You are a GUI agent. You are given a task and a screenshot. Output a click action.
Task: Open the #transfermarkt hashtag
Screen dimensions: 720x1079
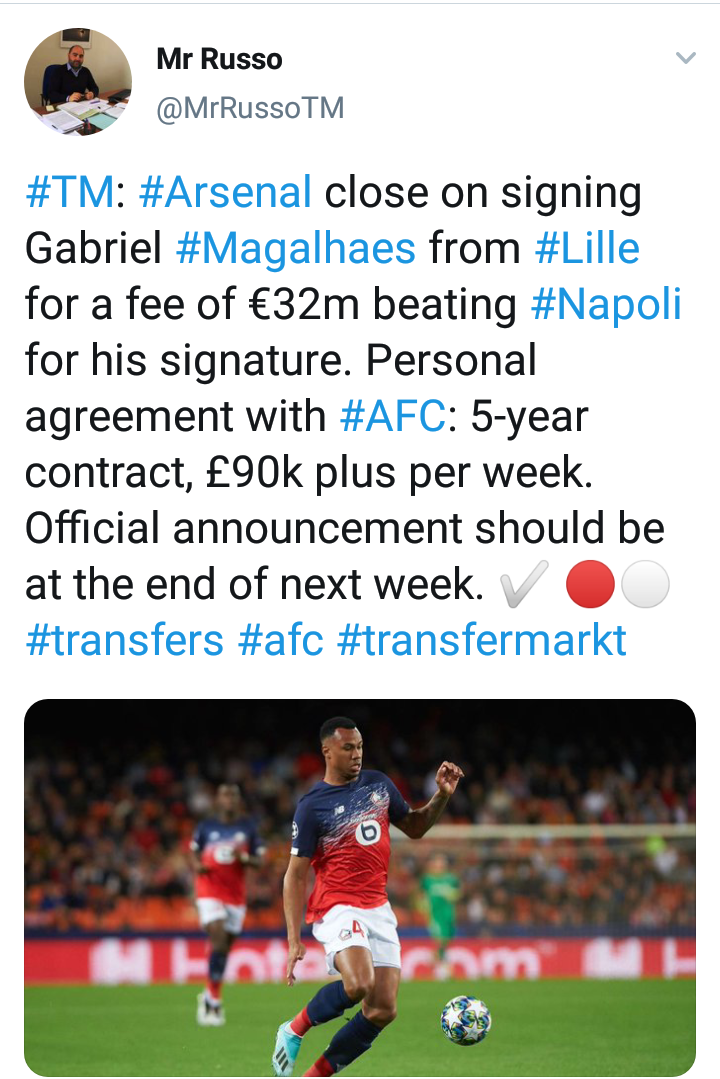tap(482, 640)
